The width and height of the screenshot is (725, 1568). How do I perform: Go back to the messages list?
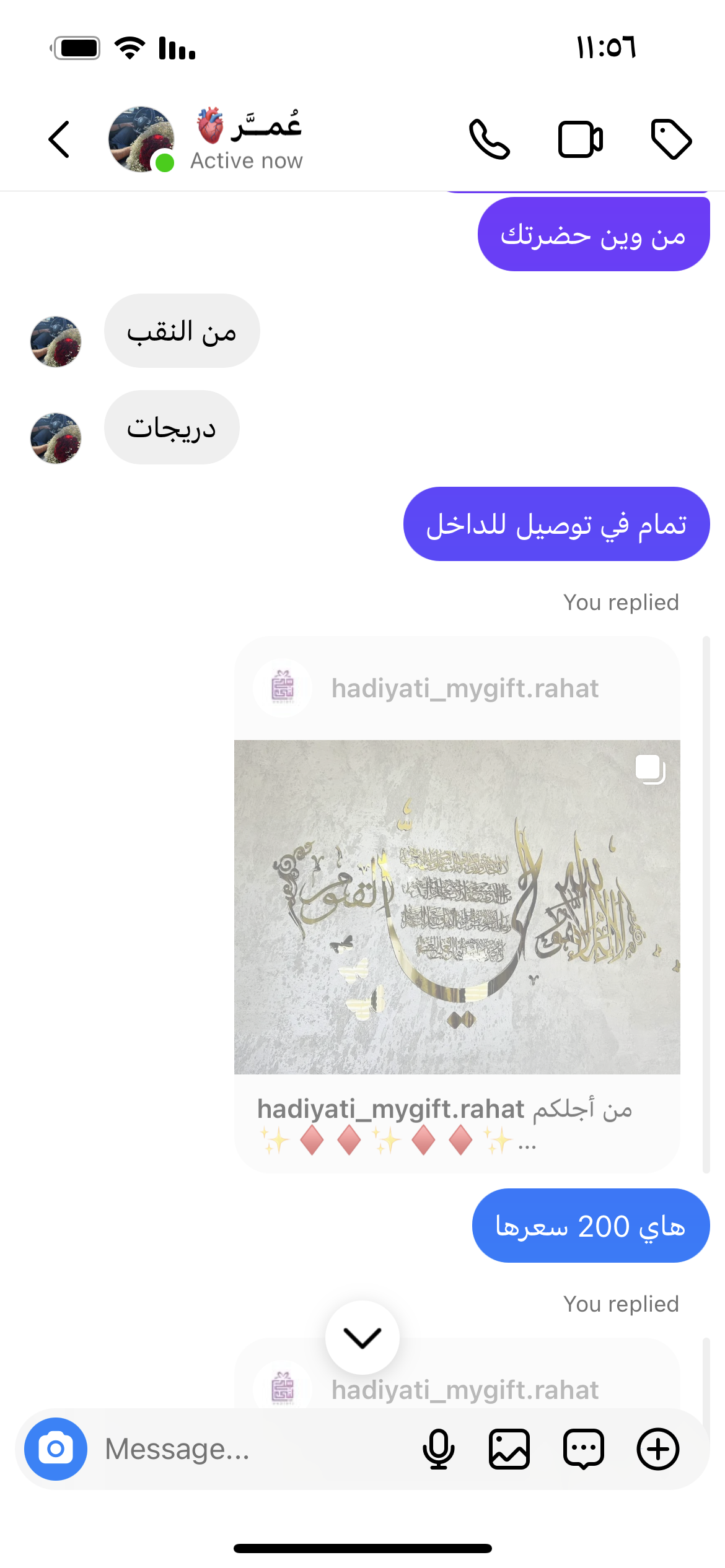(59, 139)
